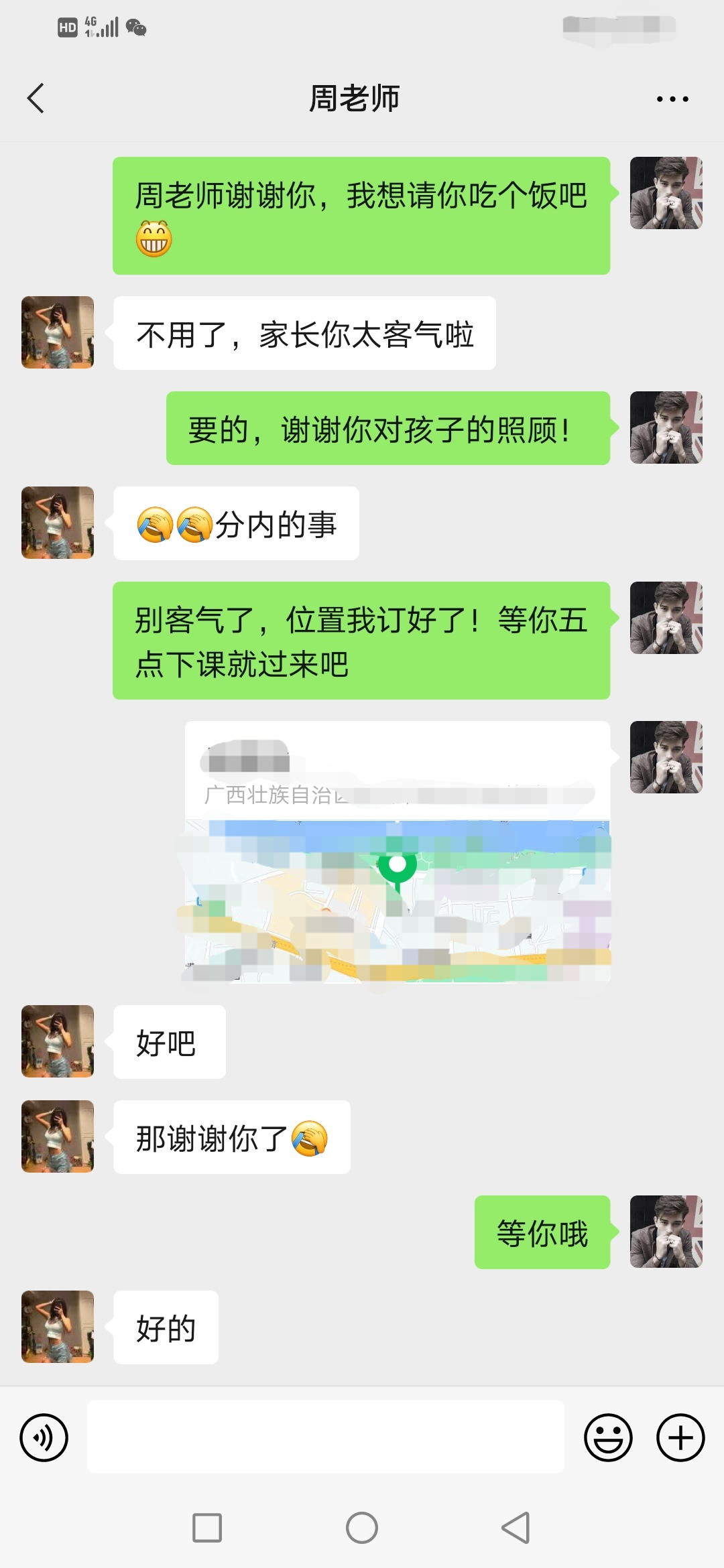Open 周老师's avatar next to 好的
Viewport: 724px width, 1568px height.
58,1326
